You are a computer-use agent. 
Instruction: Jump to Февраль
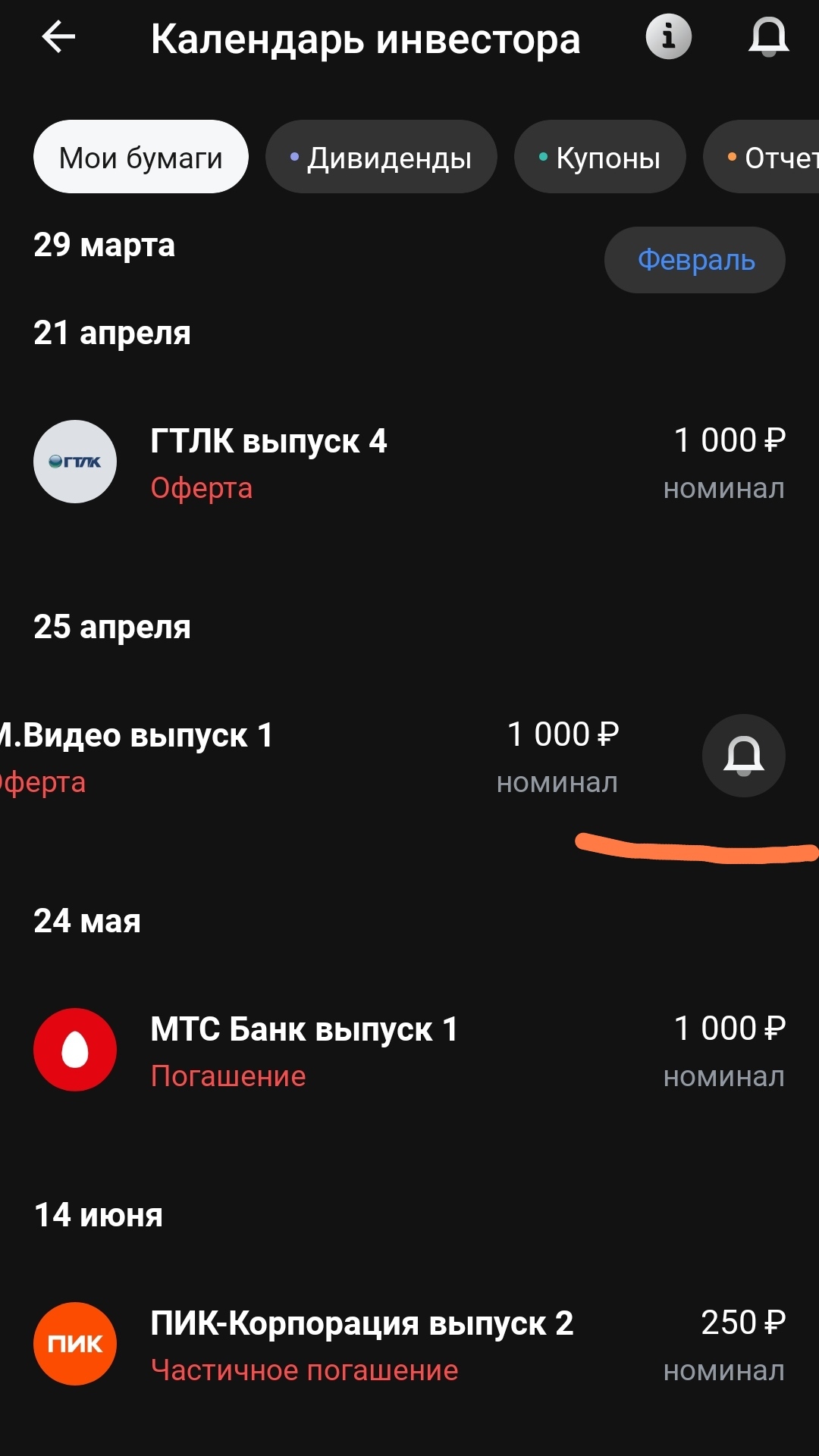pos(695,260)
